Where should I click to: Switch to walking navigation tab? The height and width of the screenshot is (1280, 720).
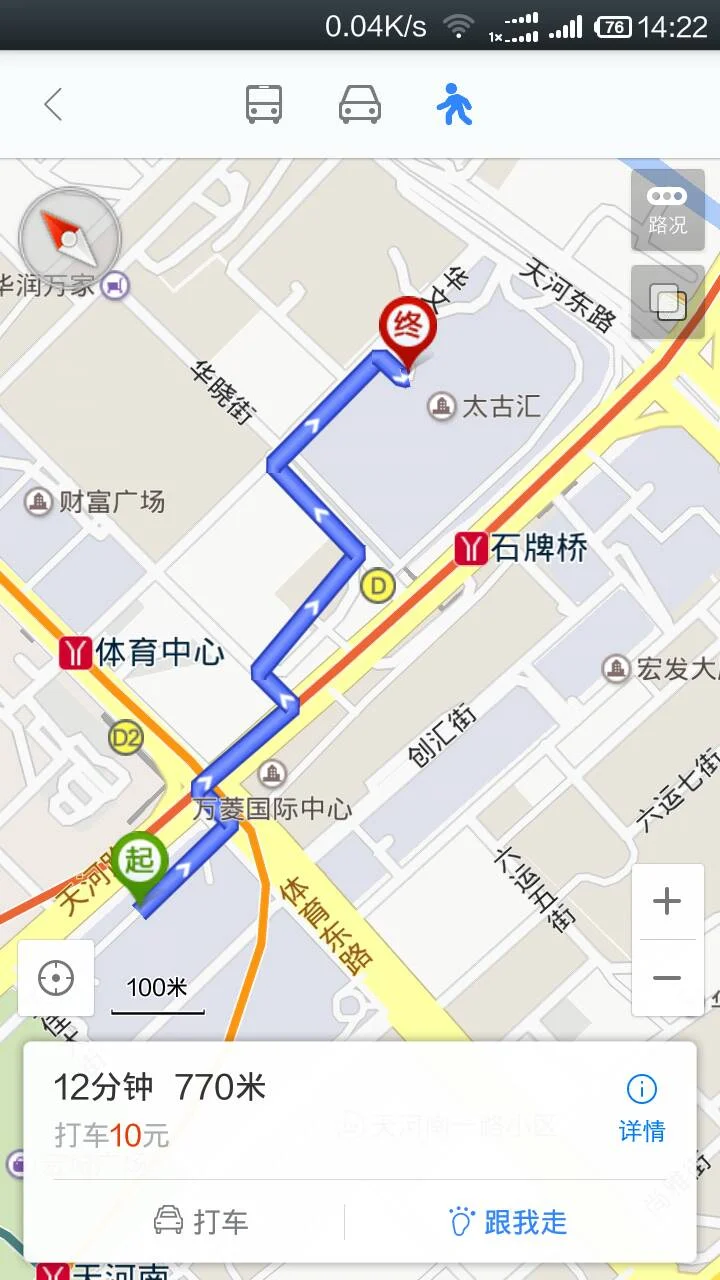(x=452, y=103)
